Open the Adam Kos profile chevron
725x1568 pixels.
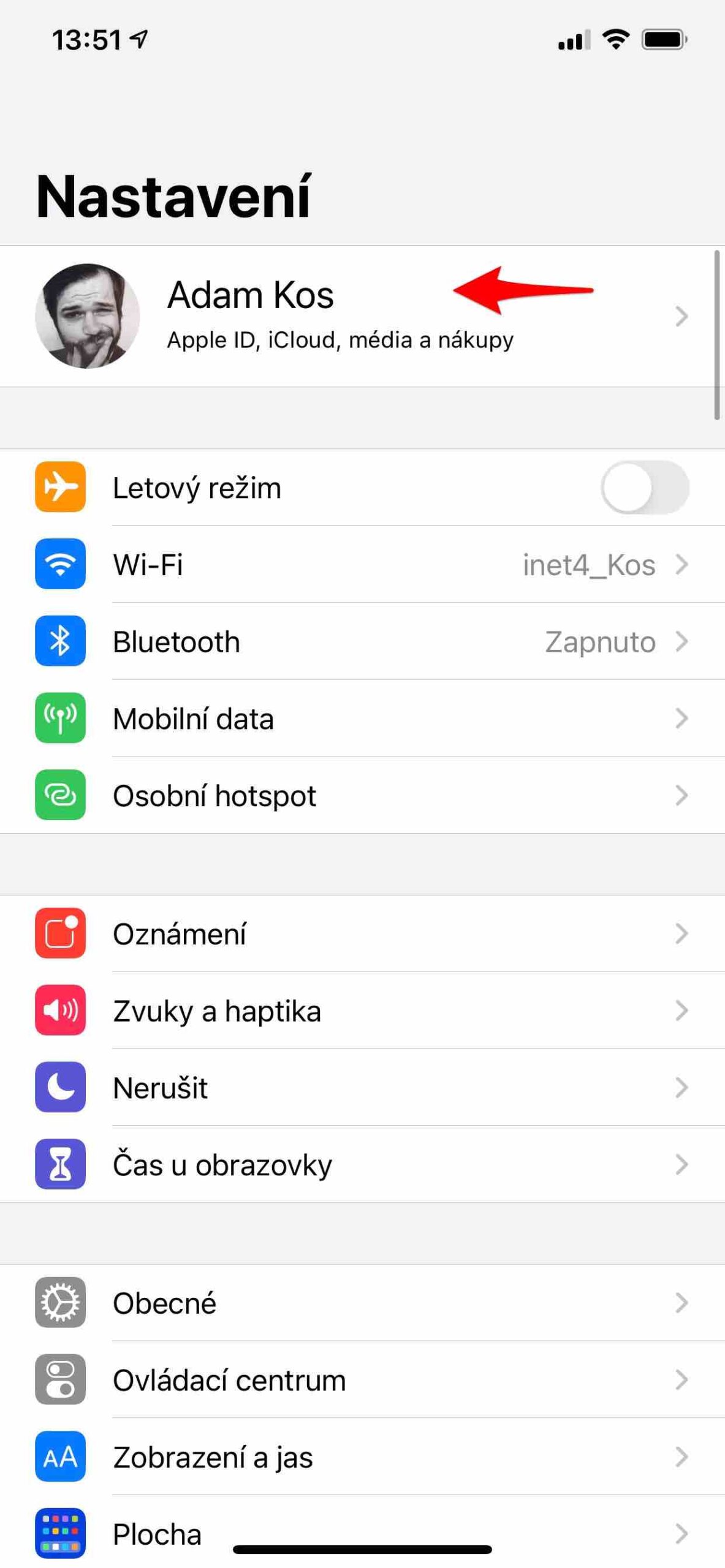pyautogui.click(x=682, y=317)
